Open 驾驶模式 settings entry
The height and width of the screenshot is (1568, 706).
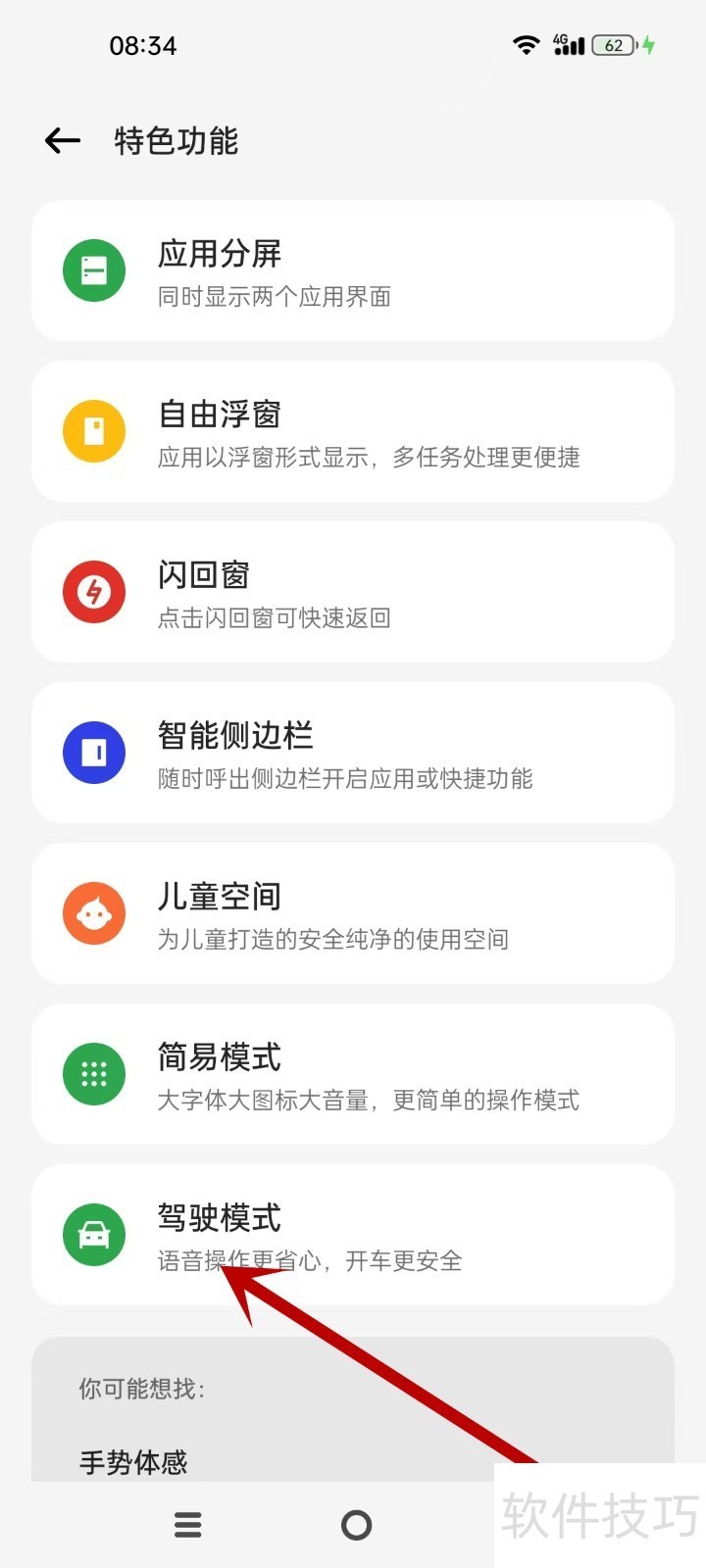click(353, 1234)
